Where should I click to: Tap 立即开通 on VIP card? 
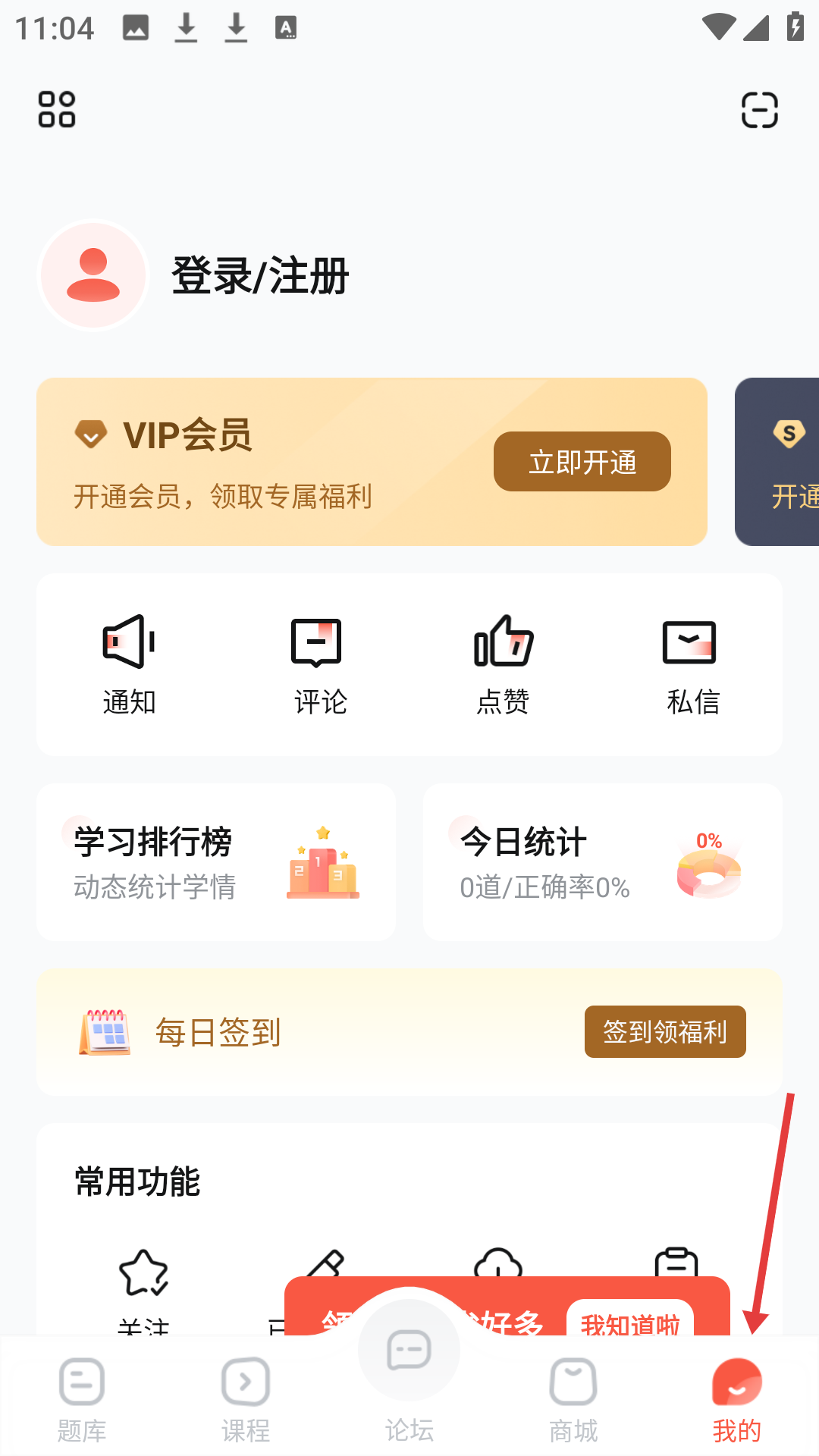click(582, 462)
